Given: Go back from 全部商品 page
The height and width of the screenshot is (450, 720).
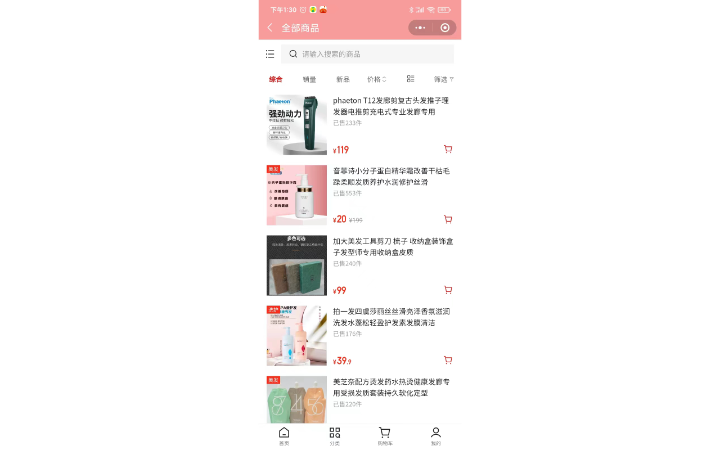Looking at the screenshot, I should (269, 28).
